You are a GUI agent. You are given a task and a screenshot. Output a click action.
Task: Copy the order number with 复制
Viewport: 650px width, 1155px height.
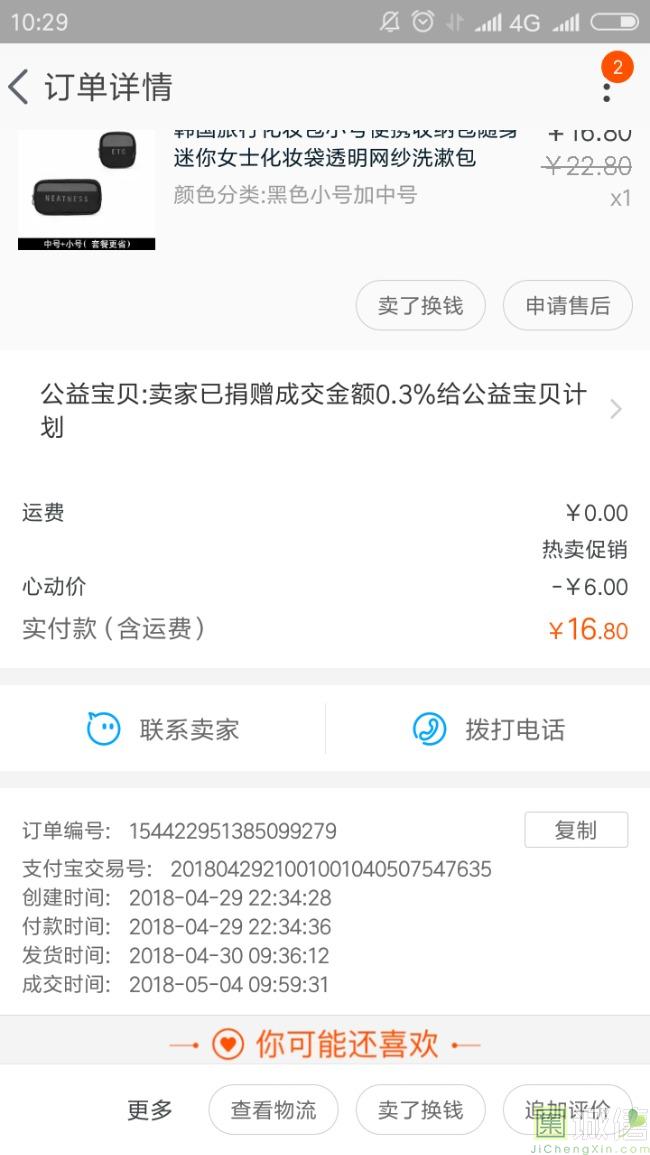576,830
